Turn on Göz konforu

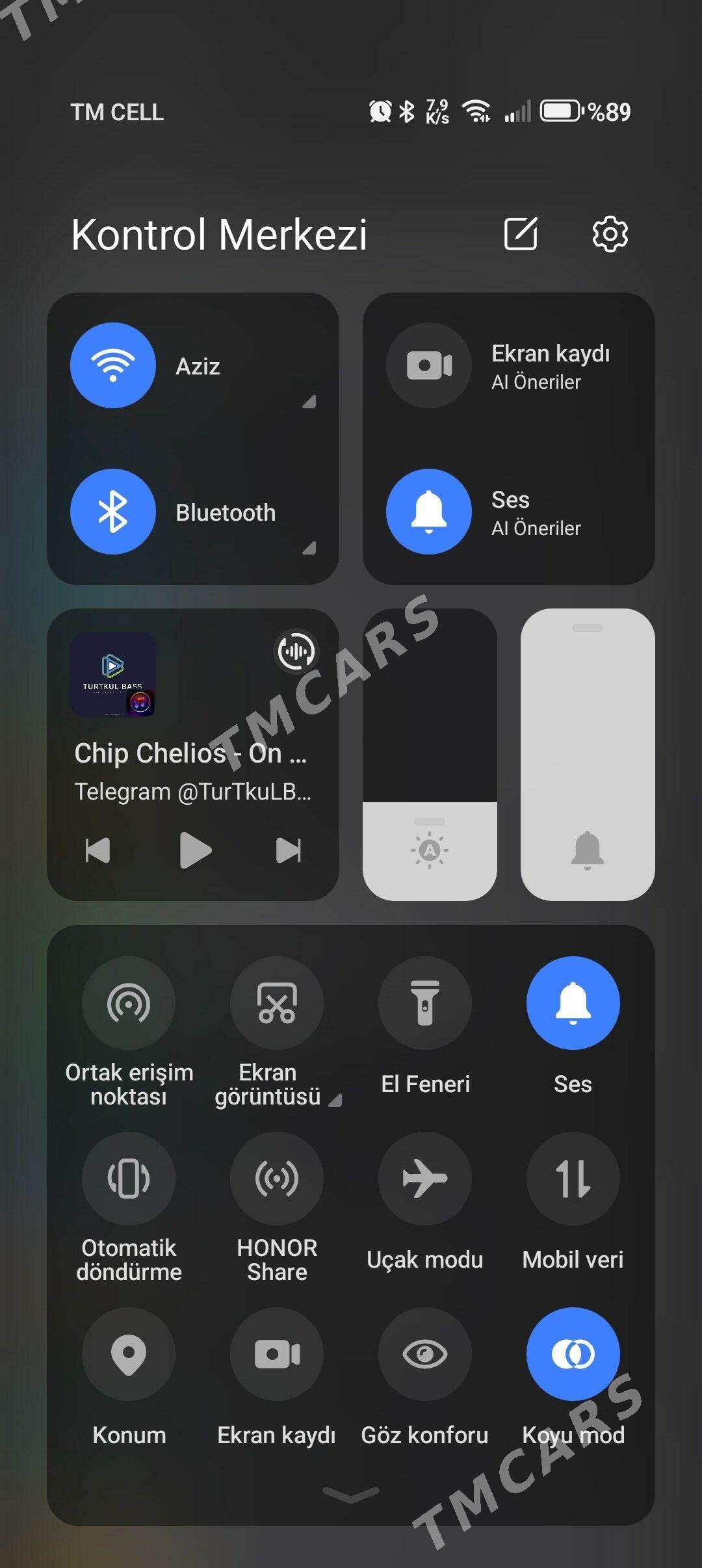(x=425, y=1354)
